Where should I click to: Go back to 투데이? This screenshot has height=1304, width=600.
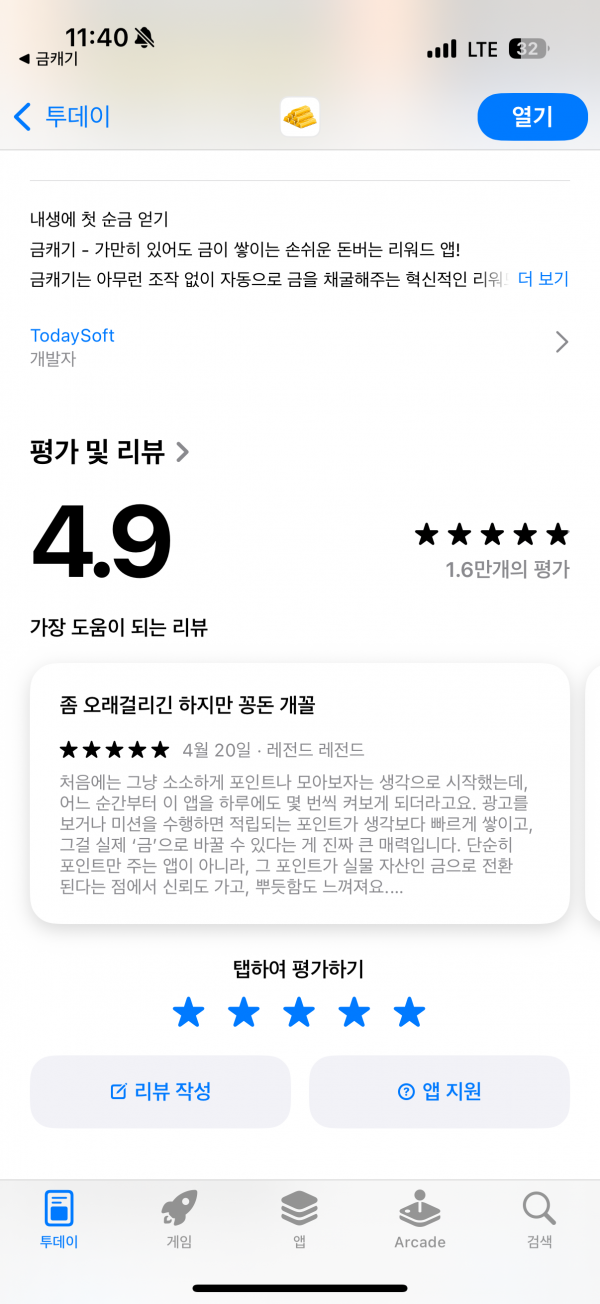62,117
